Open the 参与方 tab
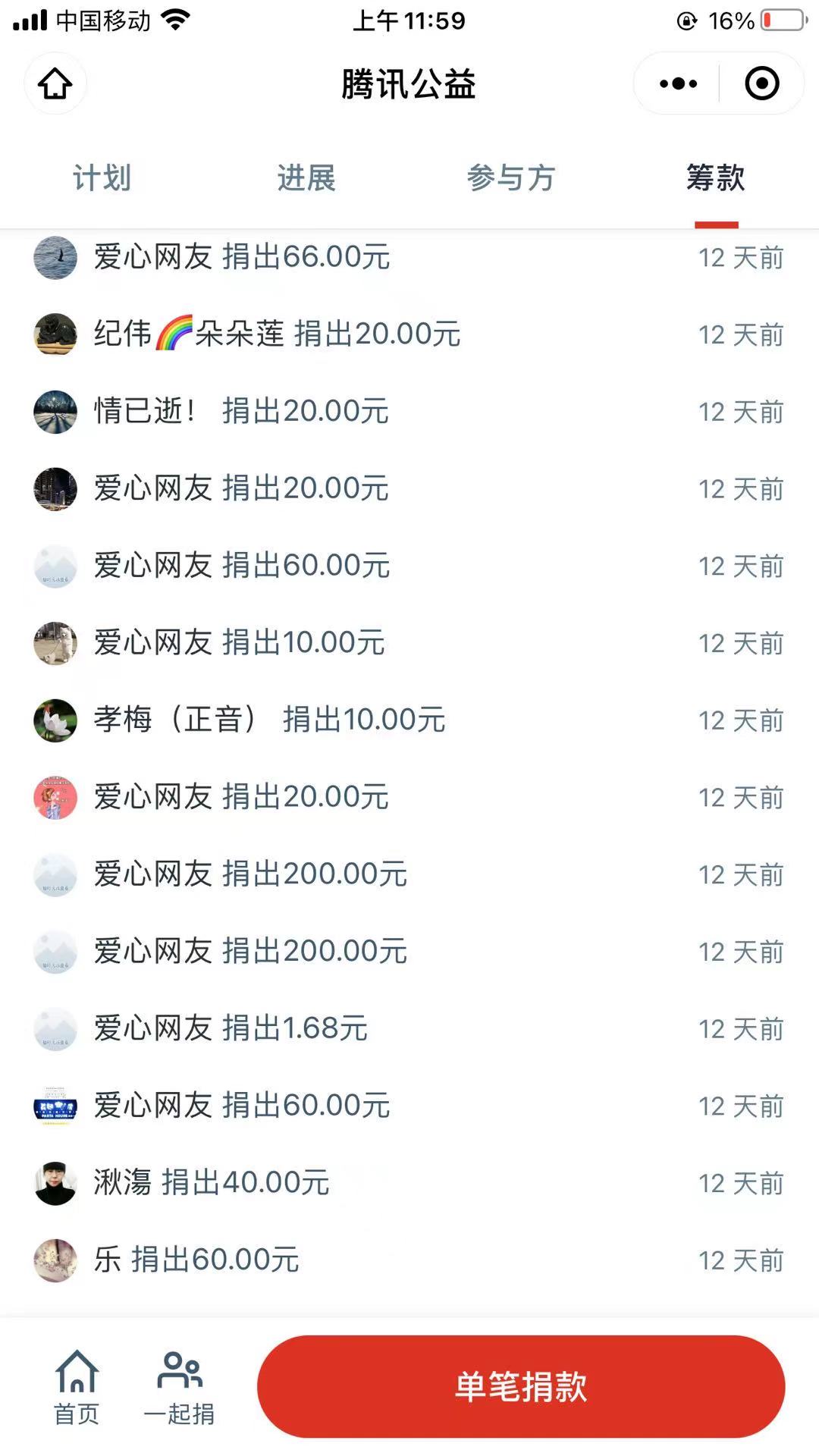This screenshot has width=819, height=1456. click(x=511, y=178)
